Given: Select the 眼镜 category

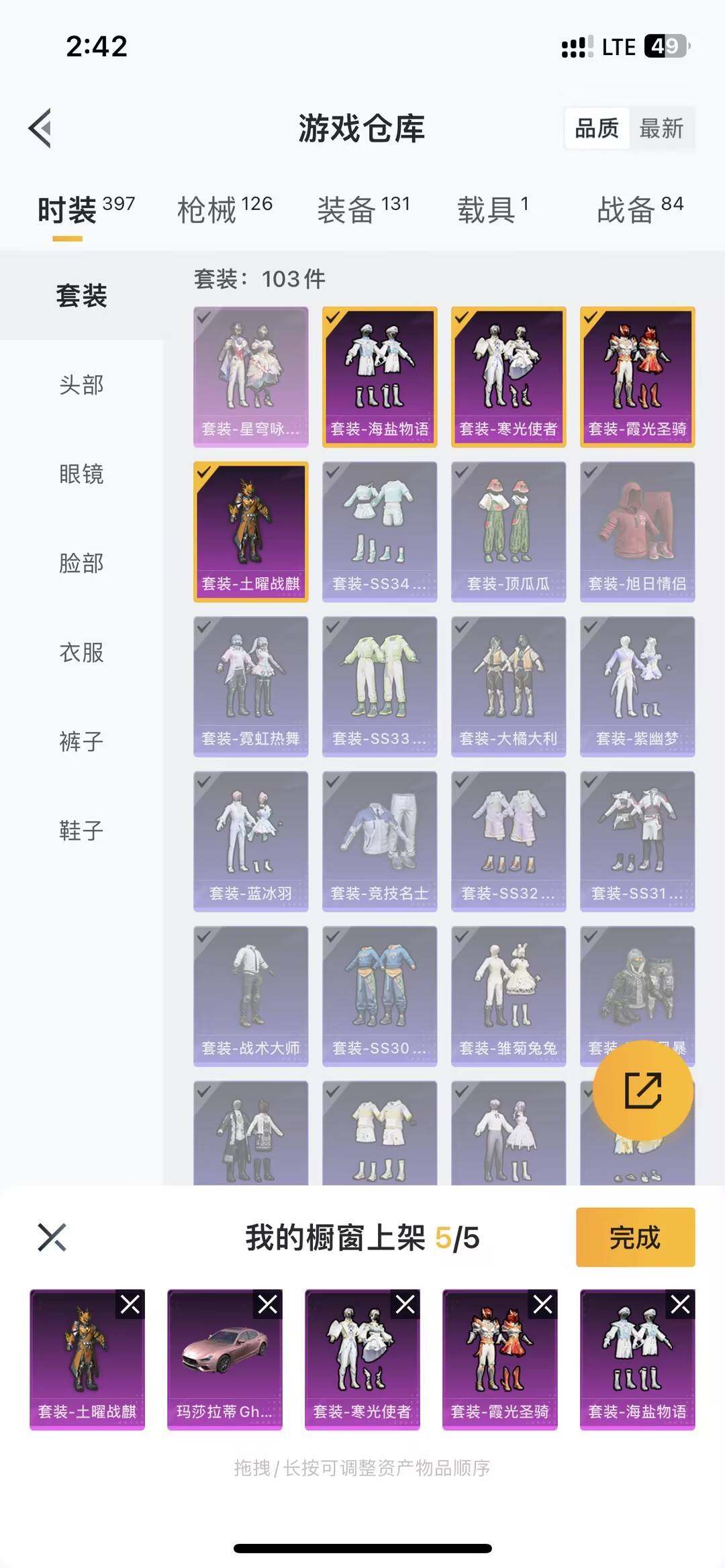Looking at the screenshot, I should point(81,474).
